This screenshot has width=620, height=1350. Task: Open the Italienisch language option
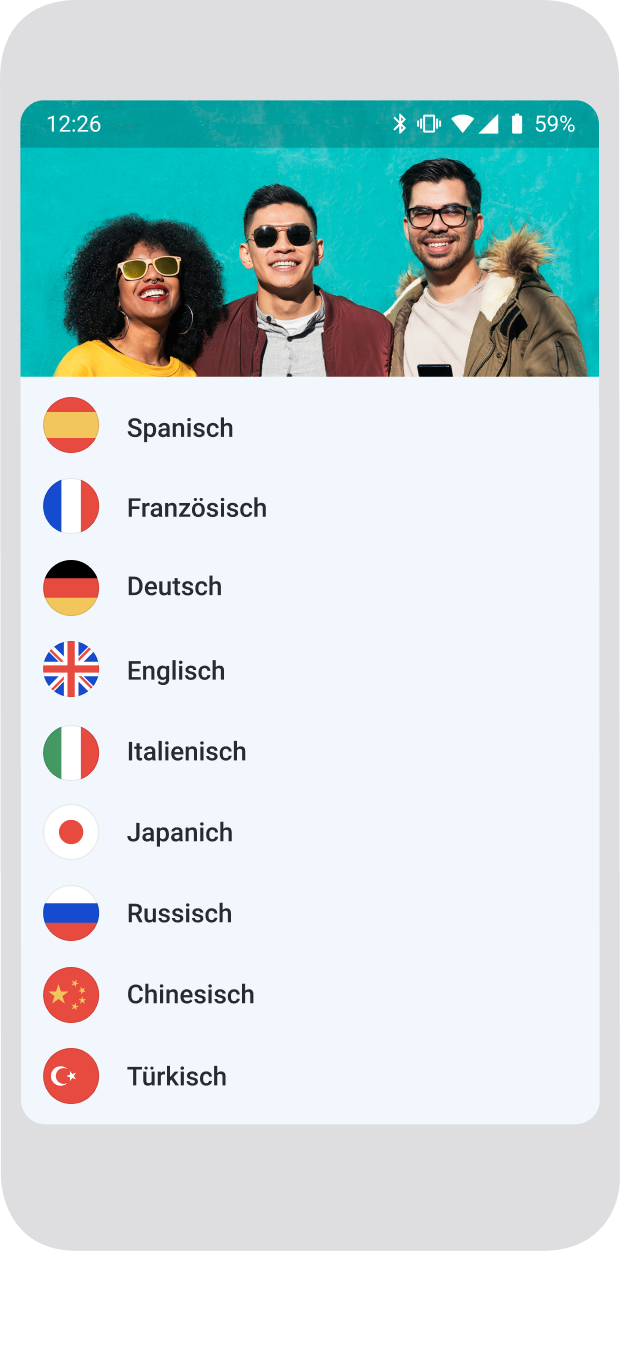tap(186, 751)
